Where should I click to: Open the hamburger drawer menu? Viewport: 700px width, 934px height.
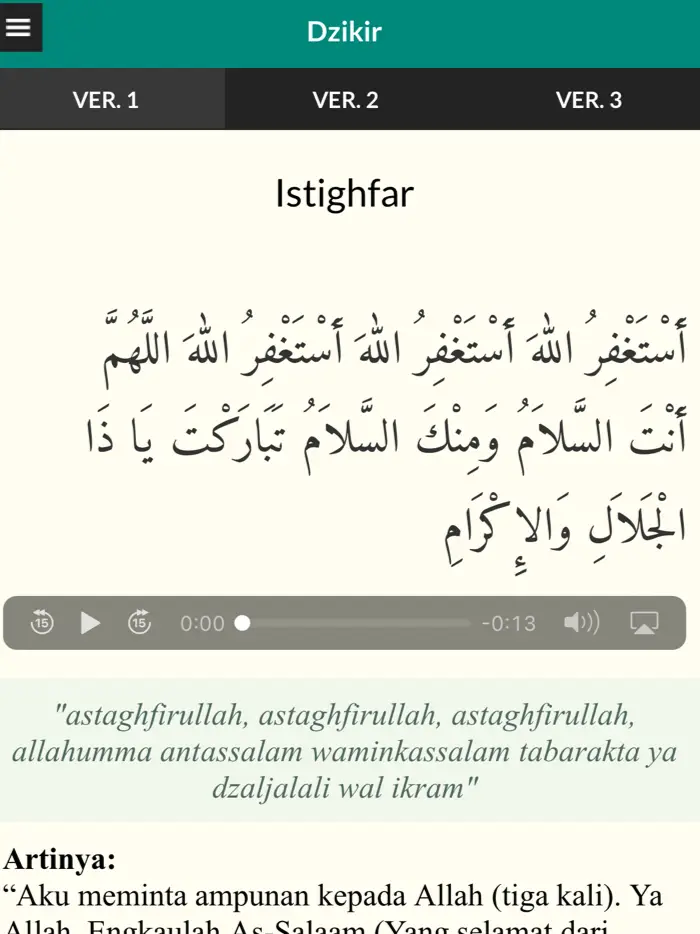(x=20, y=27)
